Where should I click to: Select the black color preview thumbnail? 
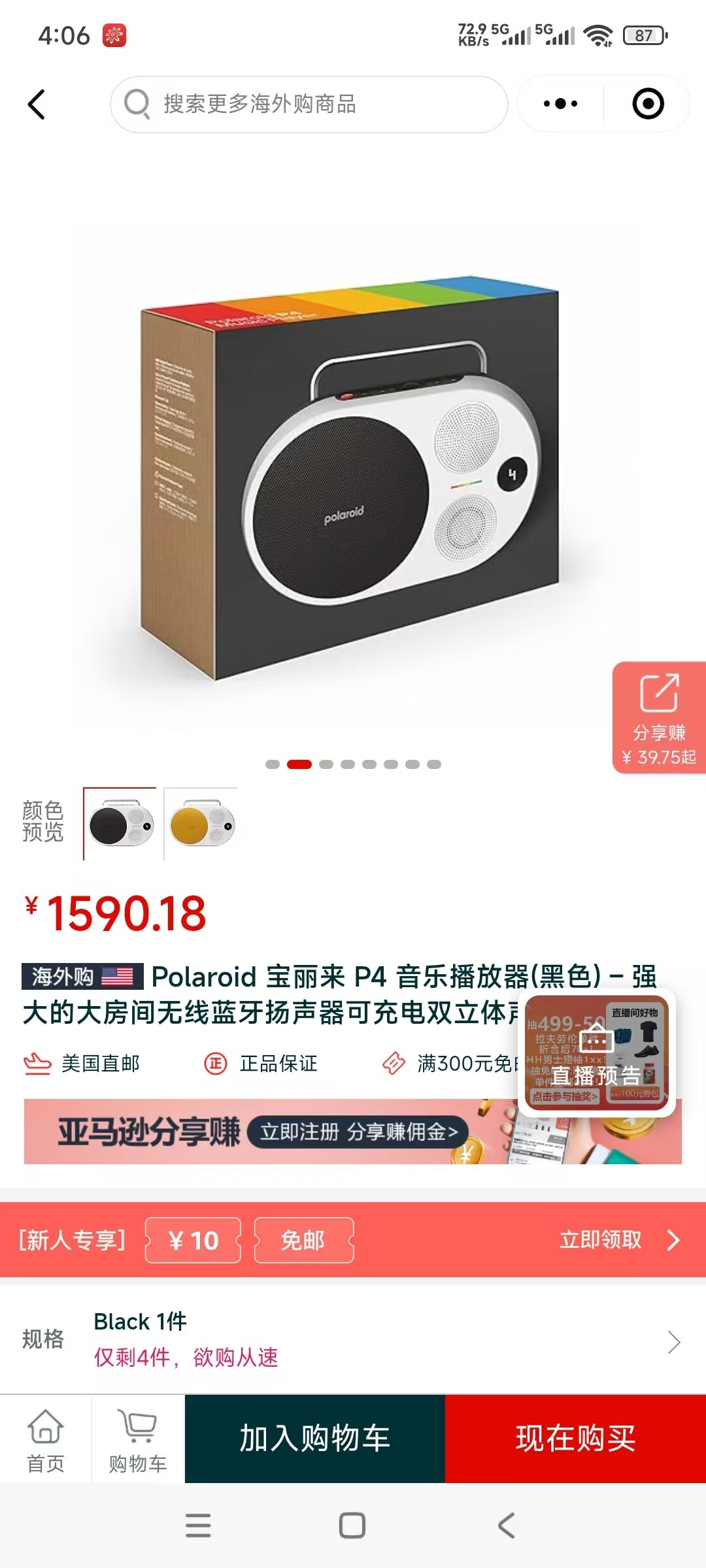click(121, 825)
